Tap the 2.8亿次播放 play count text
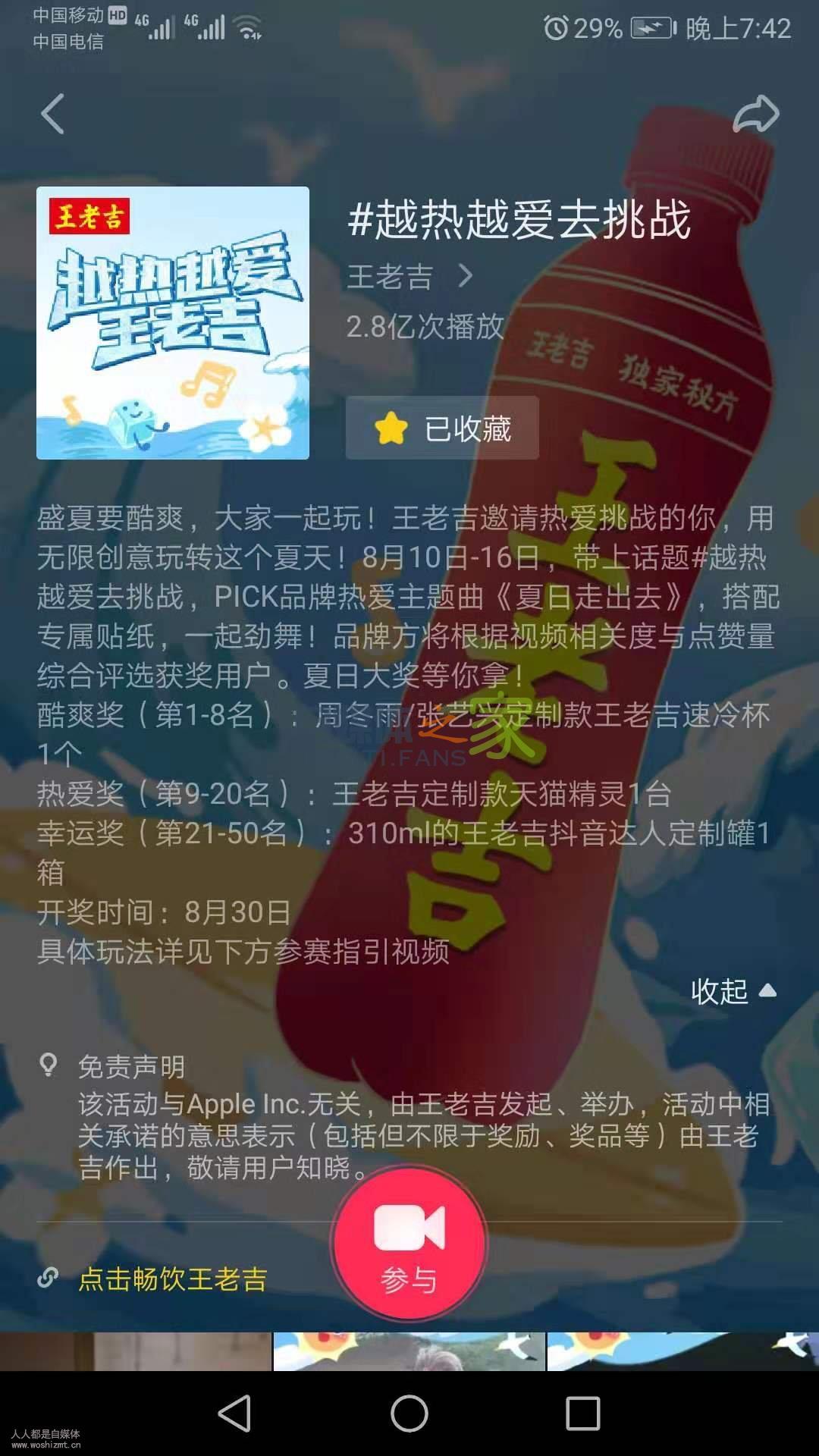Image resolution: width=819 pixels, height=1456 pixels. 425,328
